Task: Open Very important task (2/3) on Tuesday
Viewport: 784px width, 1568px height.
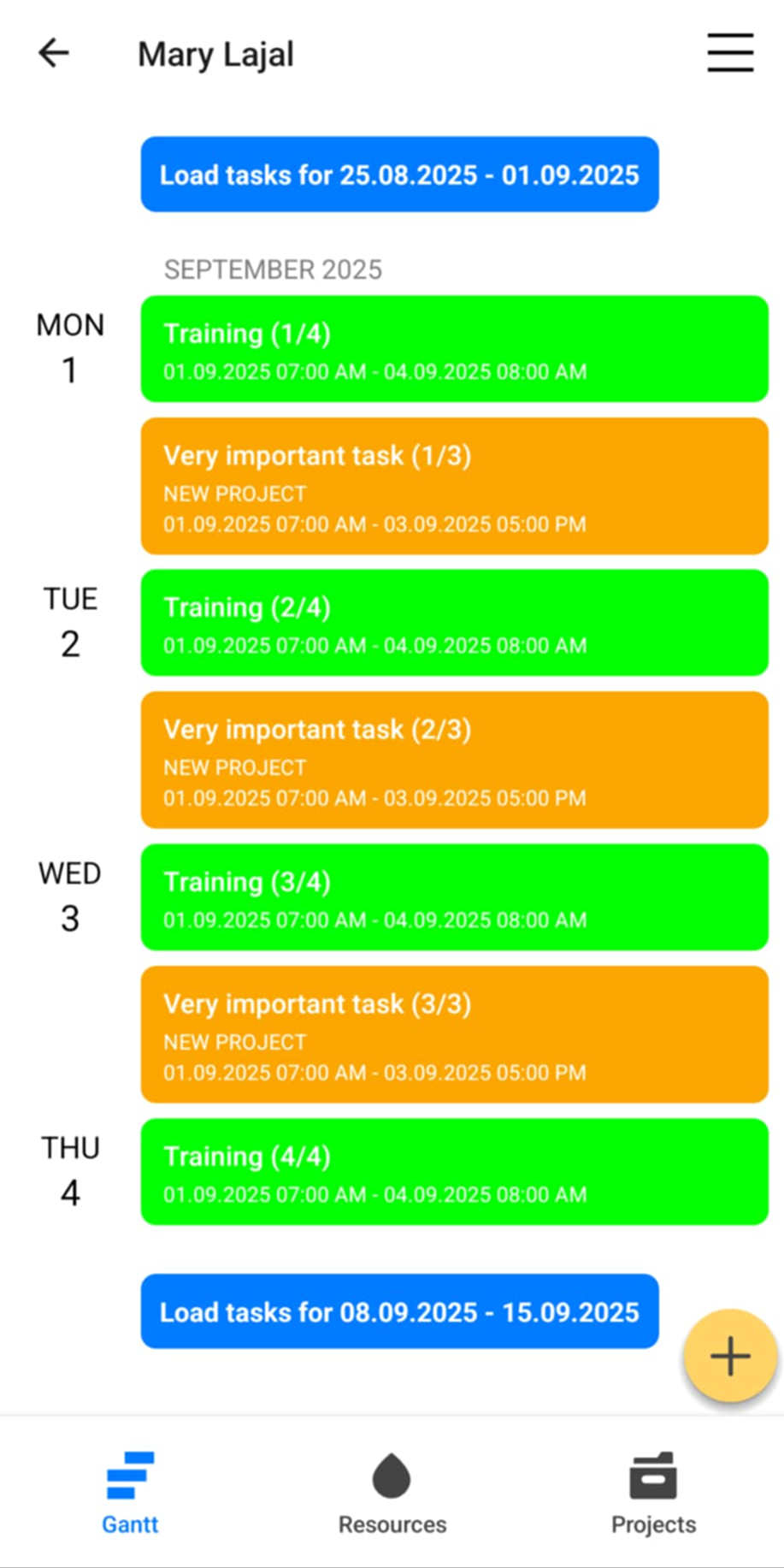Action: 454,760
